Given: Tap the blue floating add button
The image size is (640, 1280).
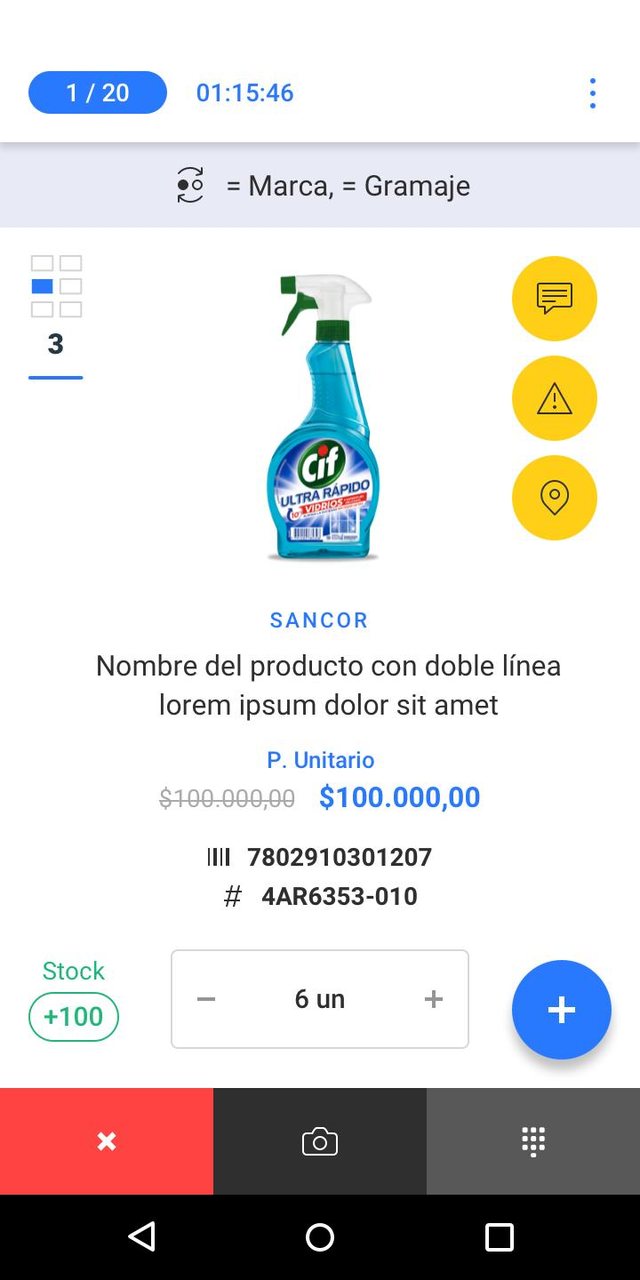Looking at the screenshot, I should (561, 1010).
